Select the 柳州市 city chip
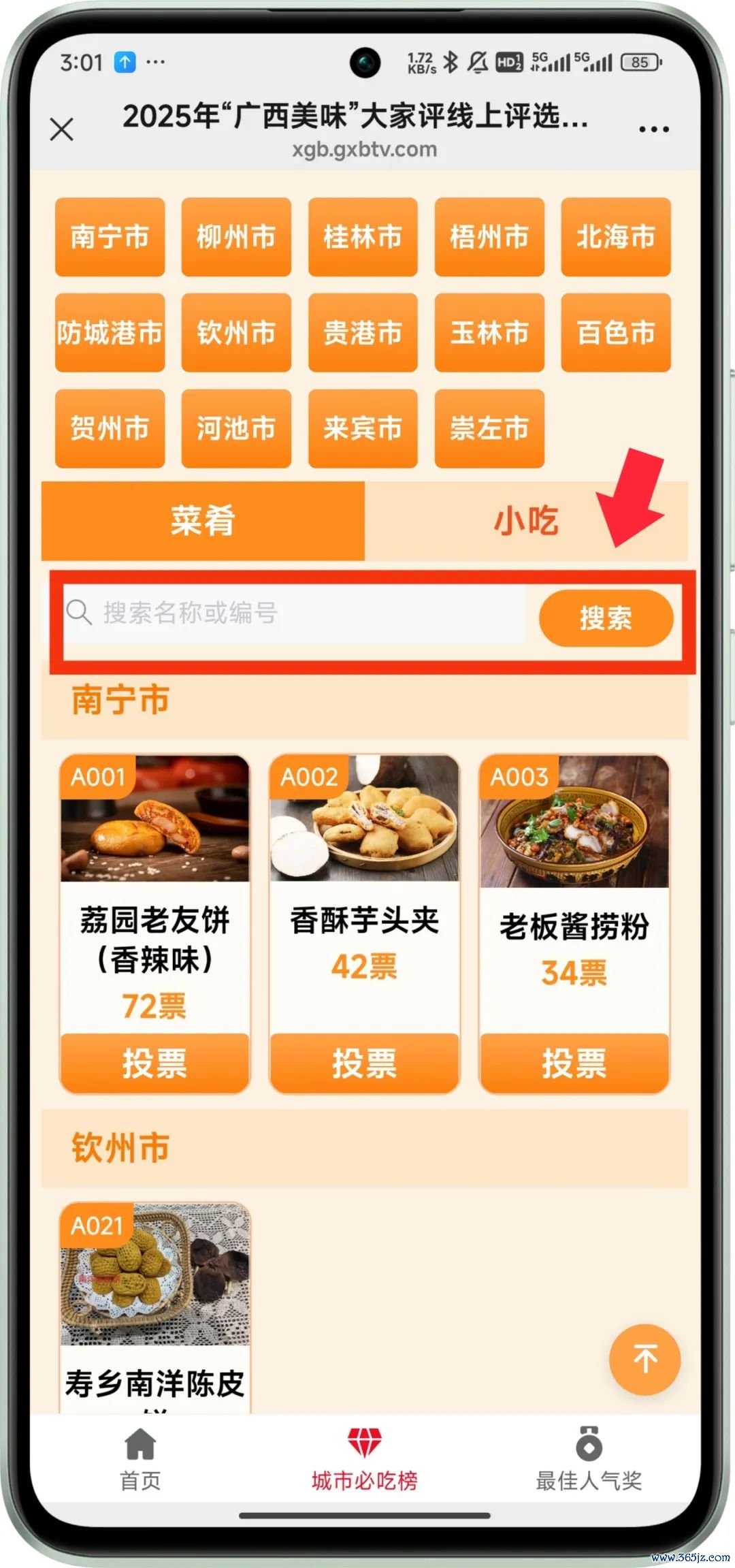This screenshot has height=1568, width=735. click(236, 237)
